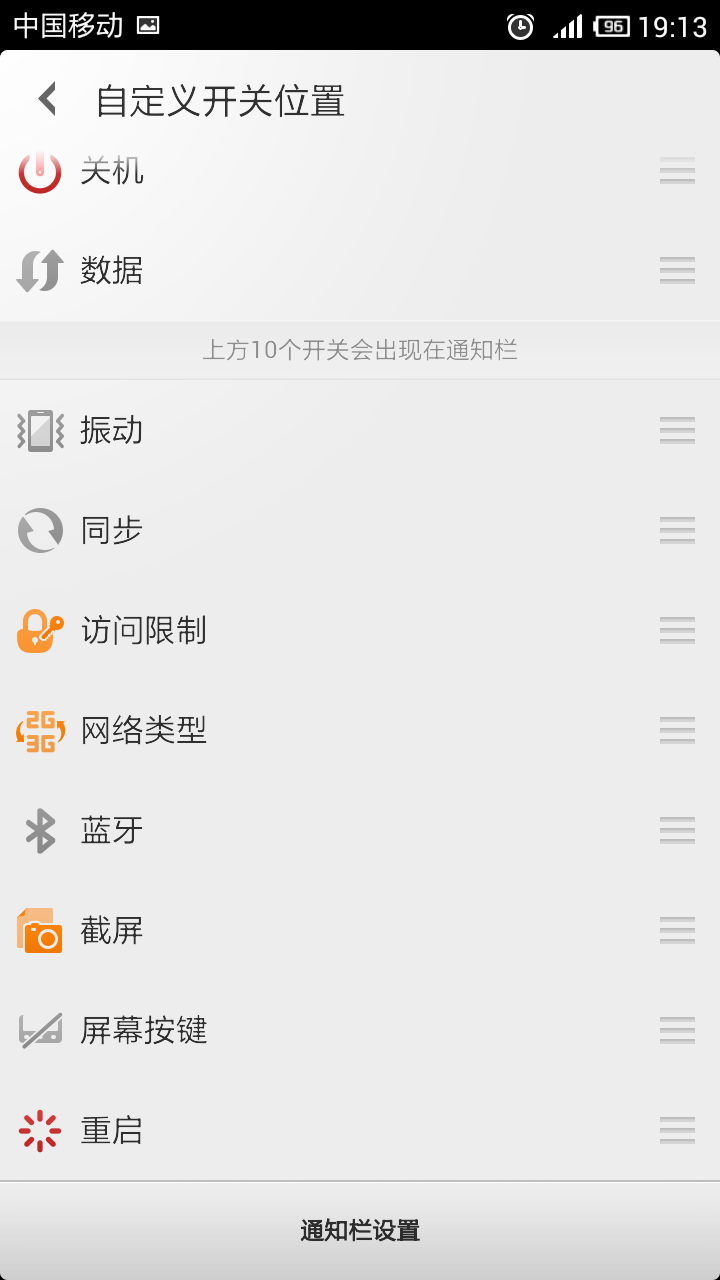
Task: Click the 振动 vibrate icon
Action: click(x=39, y=430)
